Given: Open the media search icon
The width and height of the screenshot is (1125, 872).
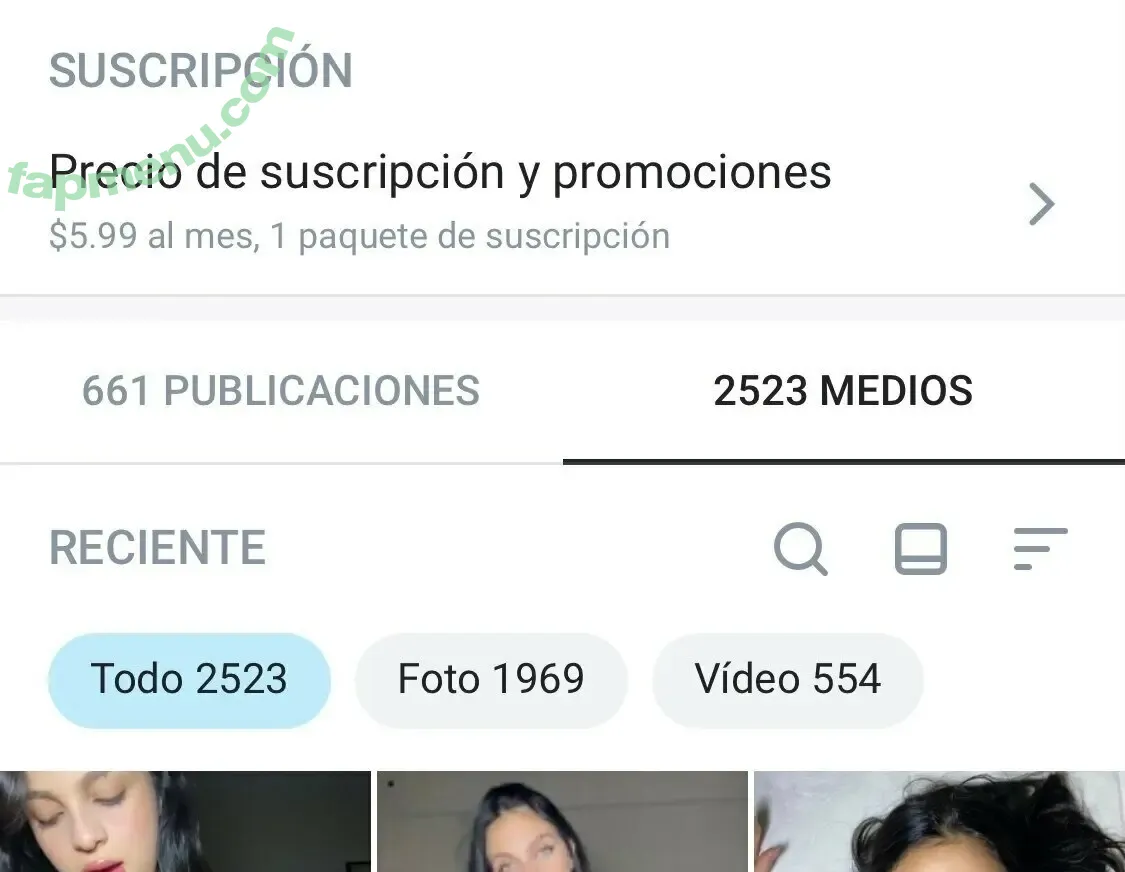Looking at the screenshot, I should [801, 549].
